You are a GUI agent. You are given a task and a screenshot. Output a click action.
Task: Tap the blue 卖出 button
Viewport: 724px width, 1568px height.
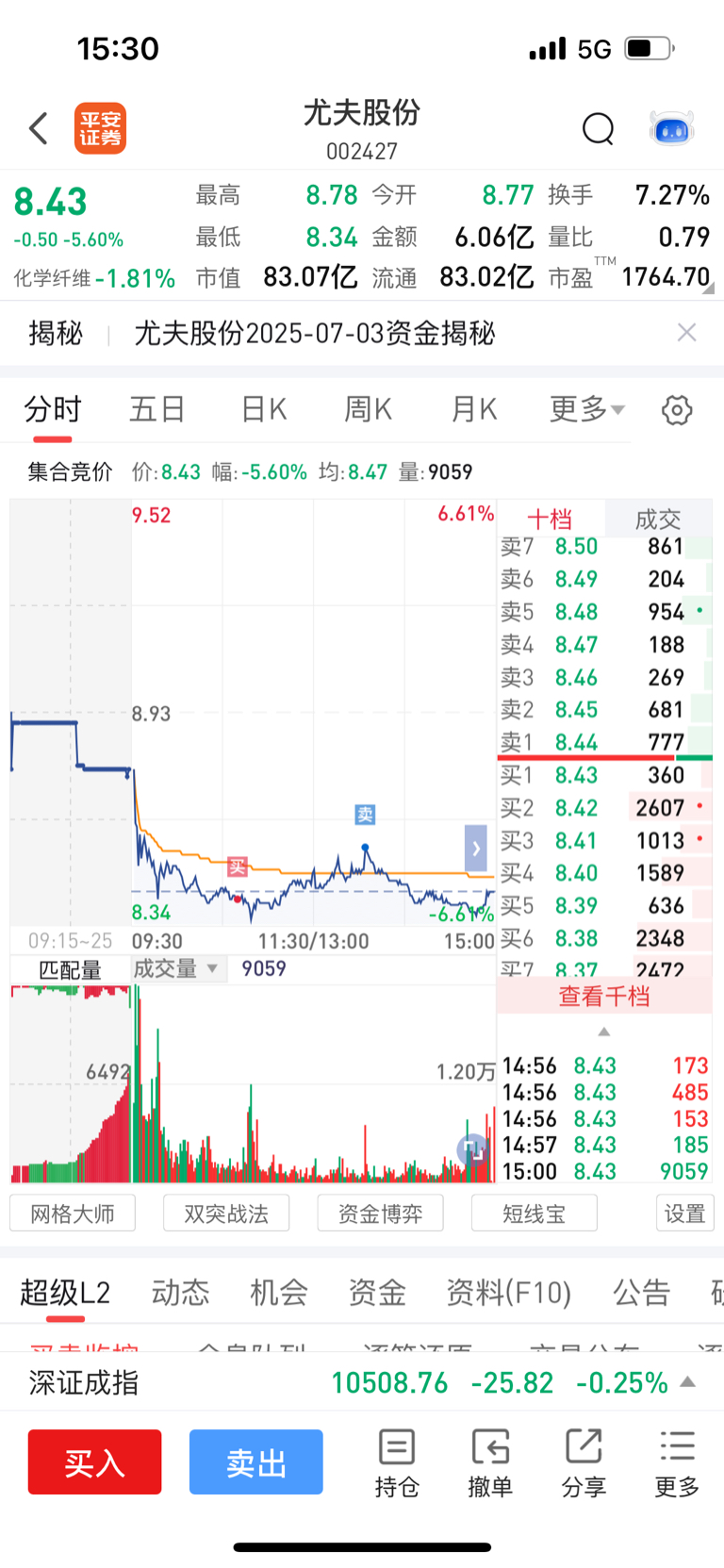point(256,1462)
